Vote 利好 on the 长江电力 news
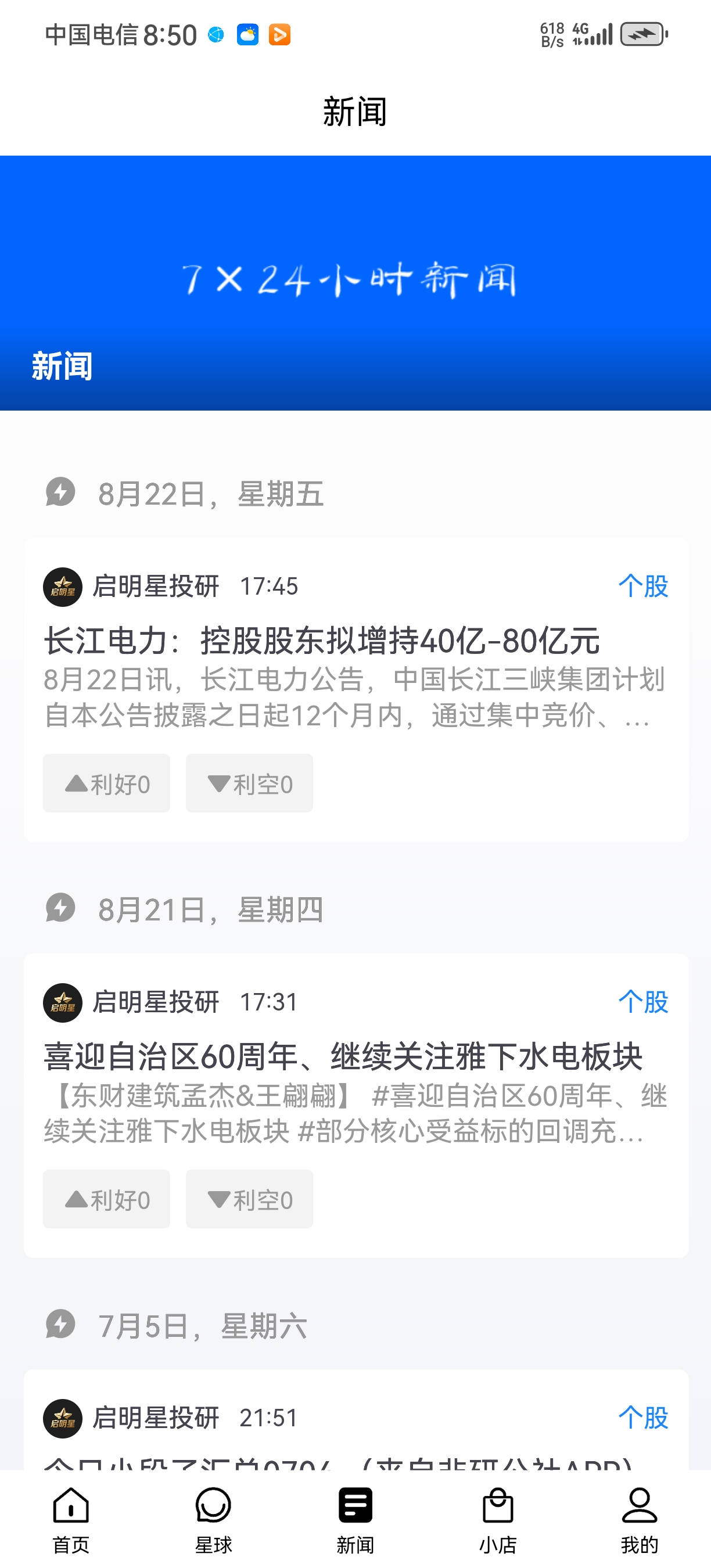Image resolution: width=711 pixels, height=1568 pixels. (106, 783)
